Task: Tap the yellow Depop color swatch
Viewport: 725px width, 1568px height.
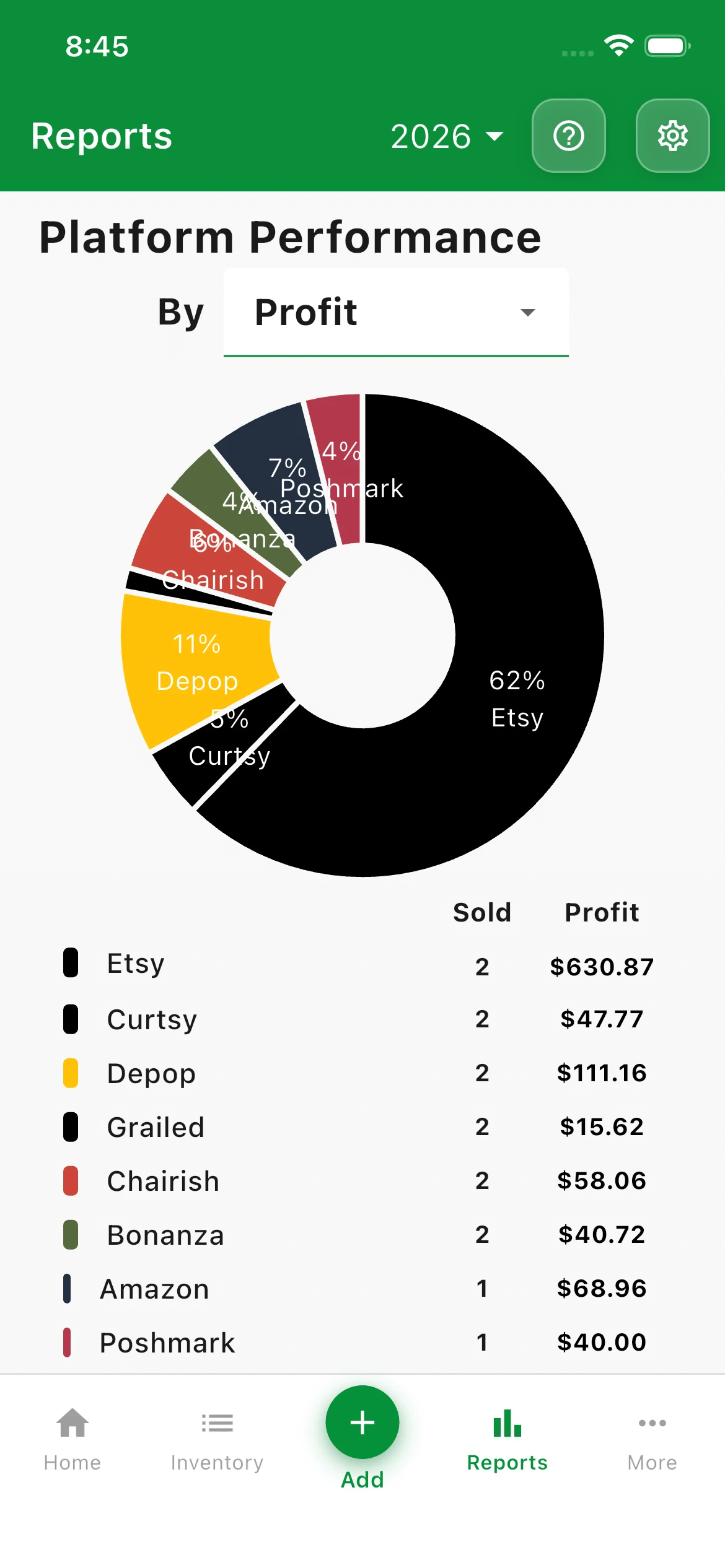Action: point(70,1073)
